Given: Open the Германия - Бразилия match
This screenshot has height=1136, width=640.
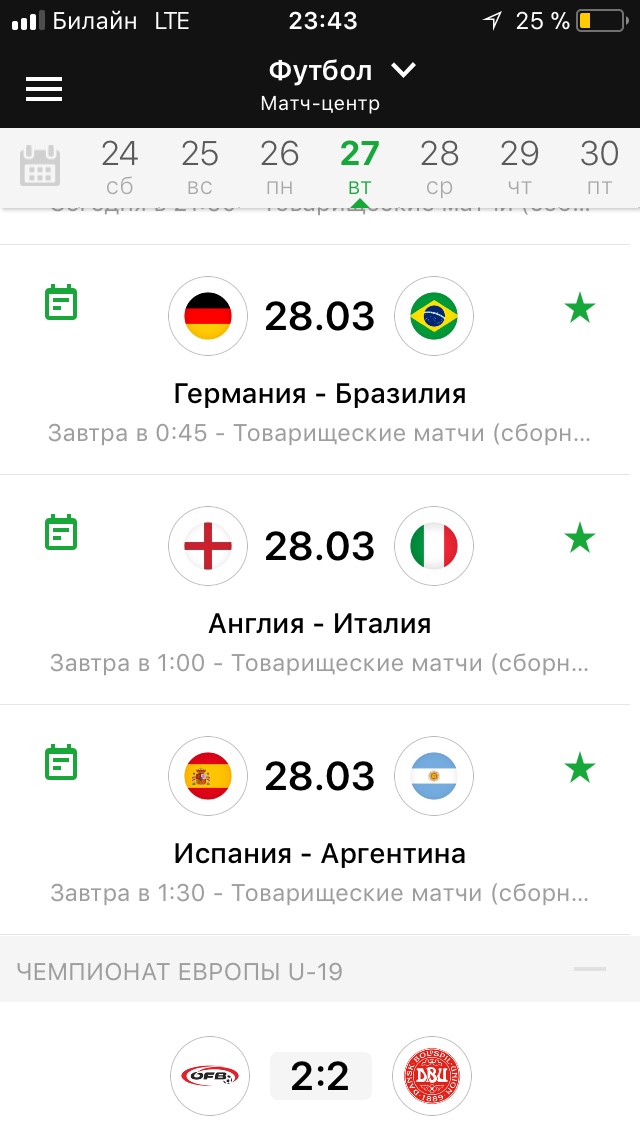Looking at the screenshot, I should 320,359.
